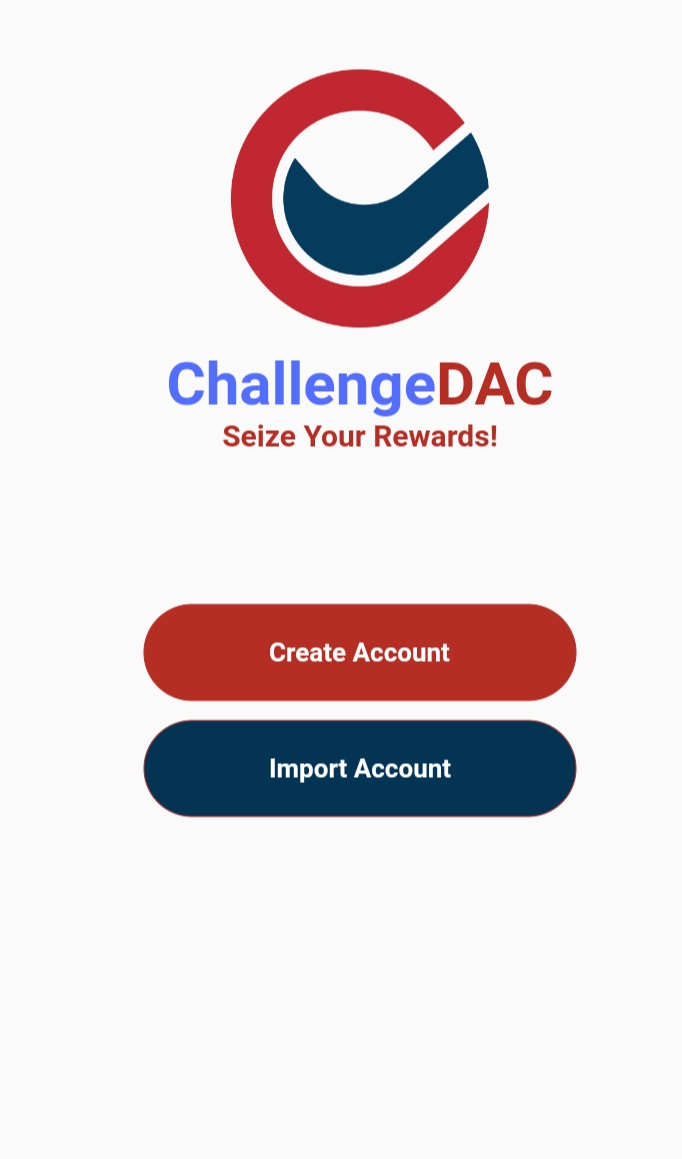
Task: Select Import Account
Action: click(x=360, y=768)
